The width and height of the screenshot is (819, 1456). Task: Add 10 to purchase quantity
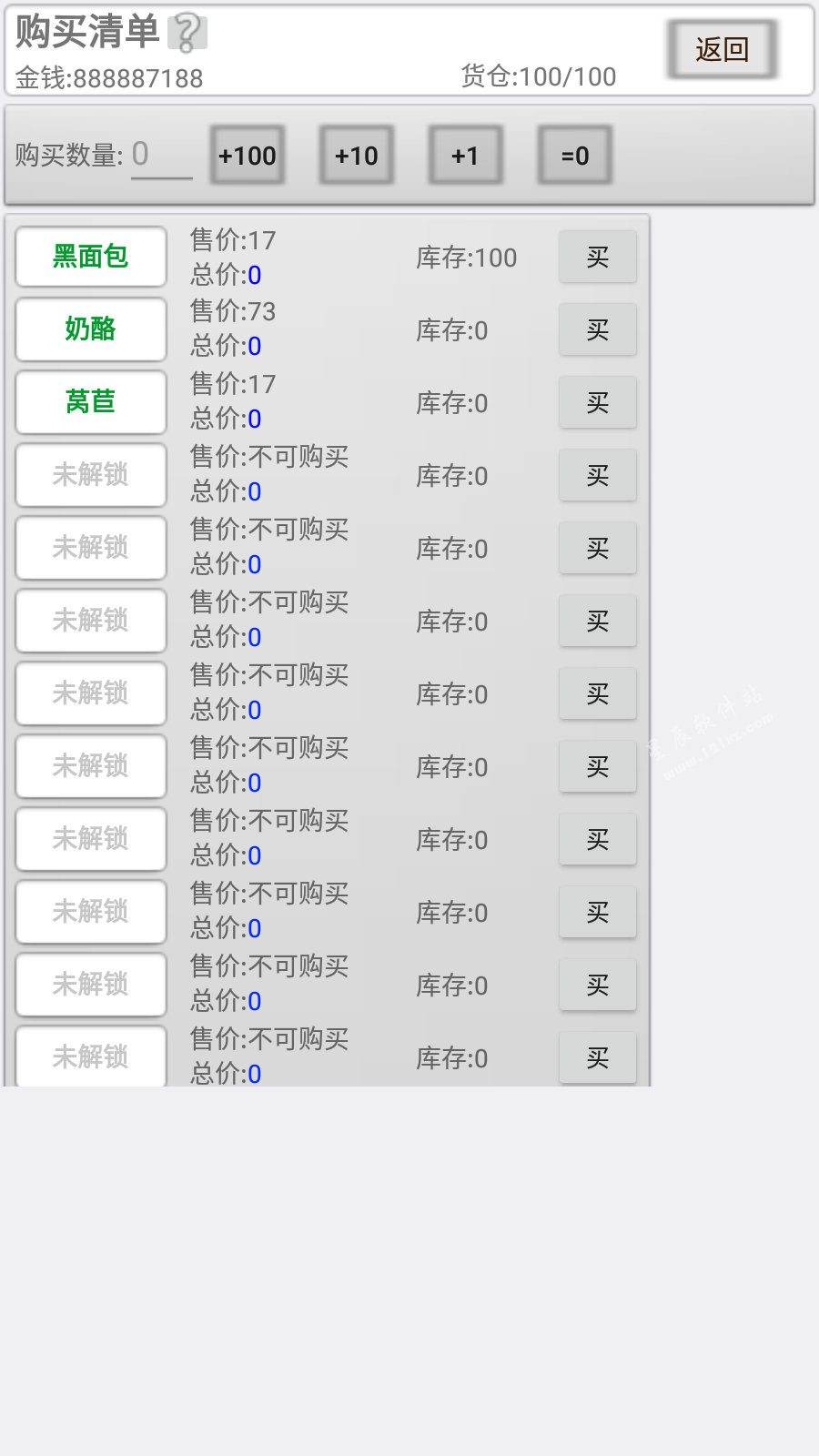(x=357, y=156)
